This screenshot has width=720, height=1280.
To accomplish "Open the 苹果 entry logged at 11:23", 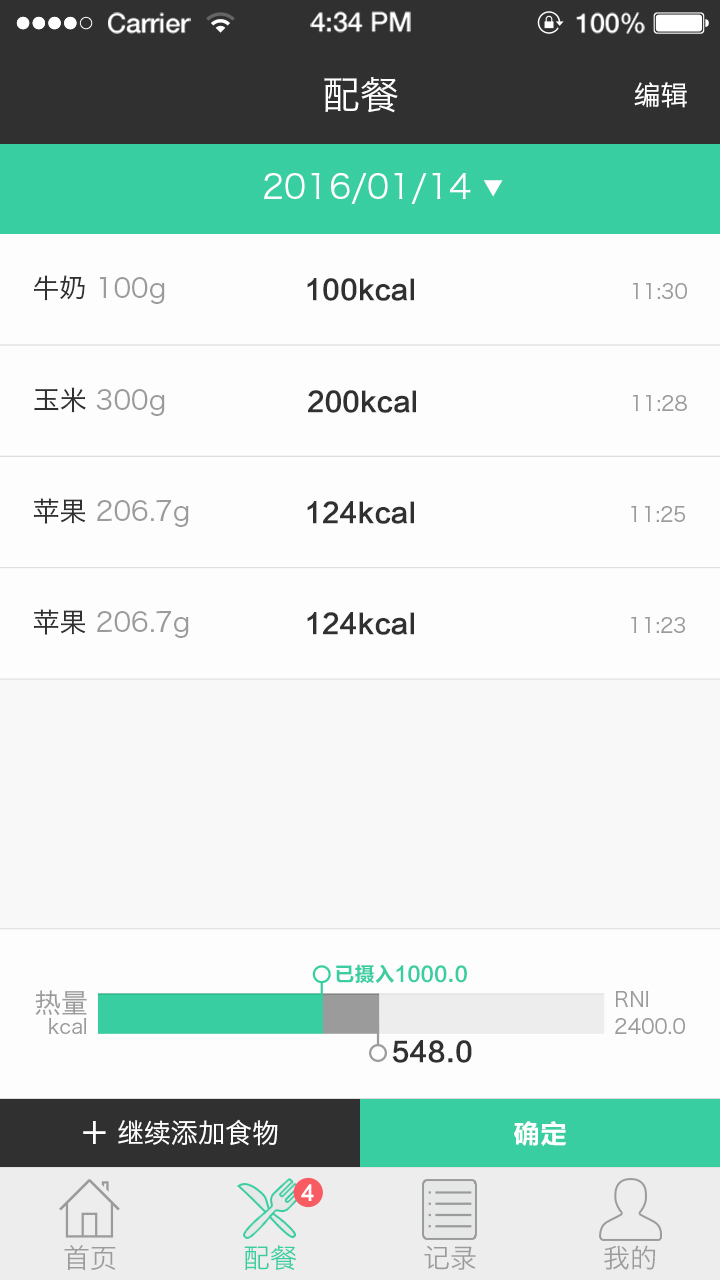I will tap(360, 624).
